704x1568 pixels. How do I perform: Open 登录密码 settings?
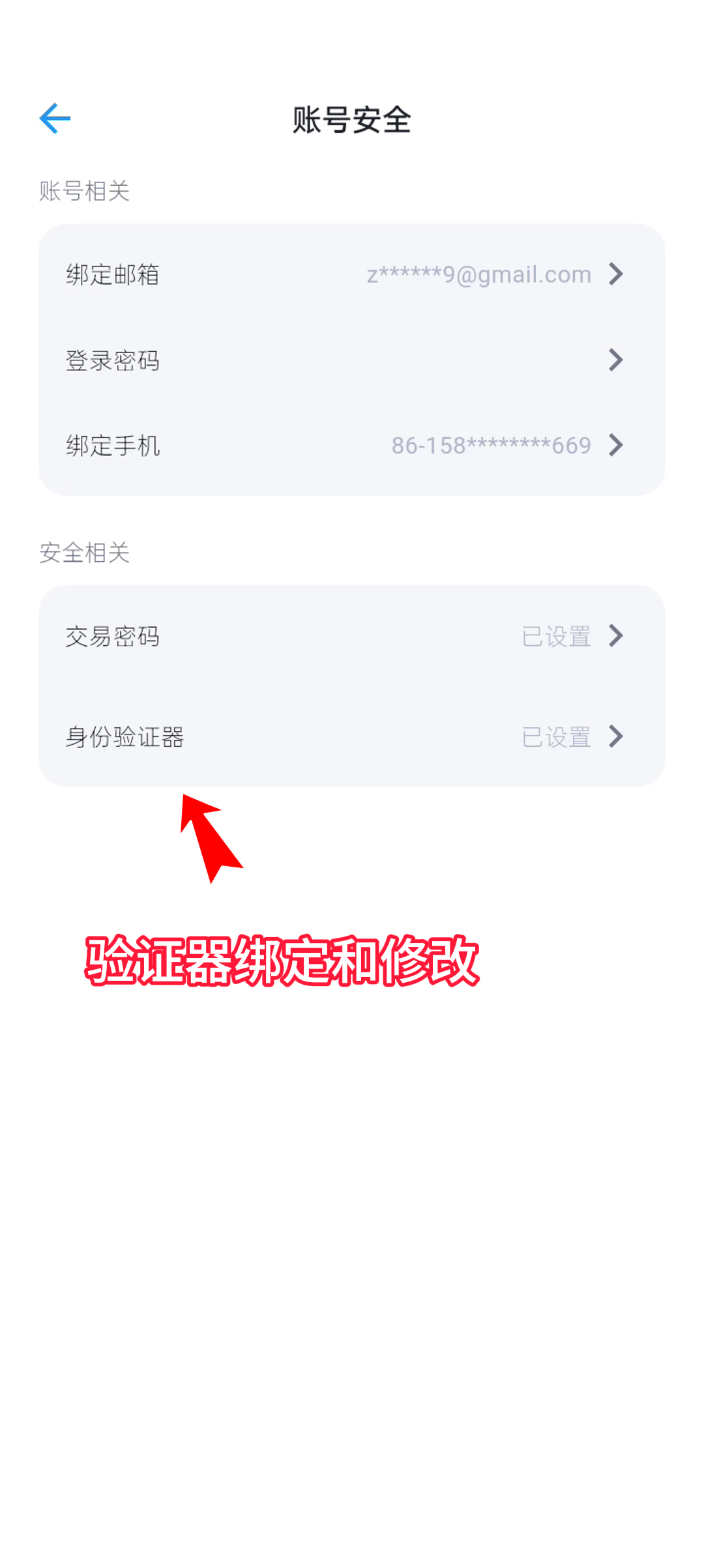point(352,360)
